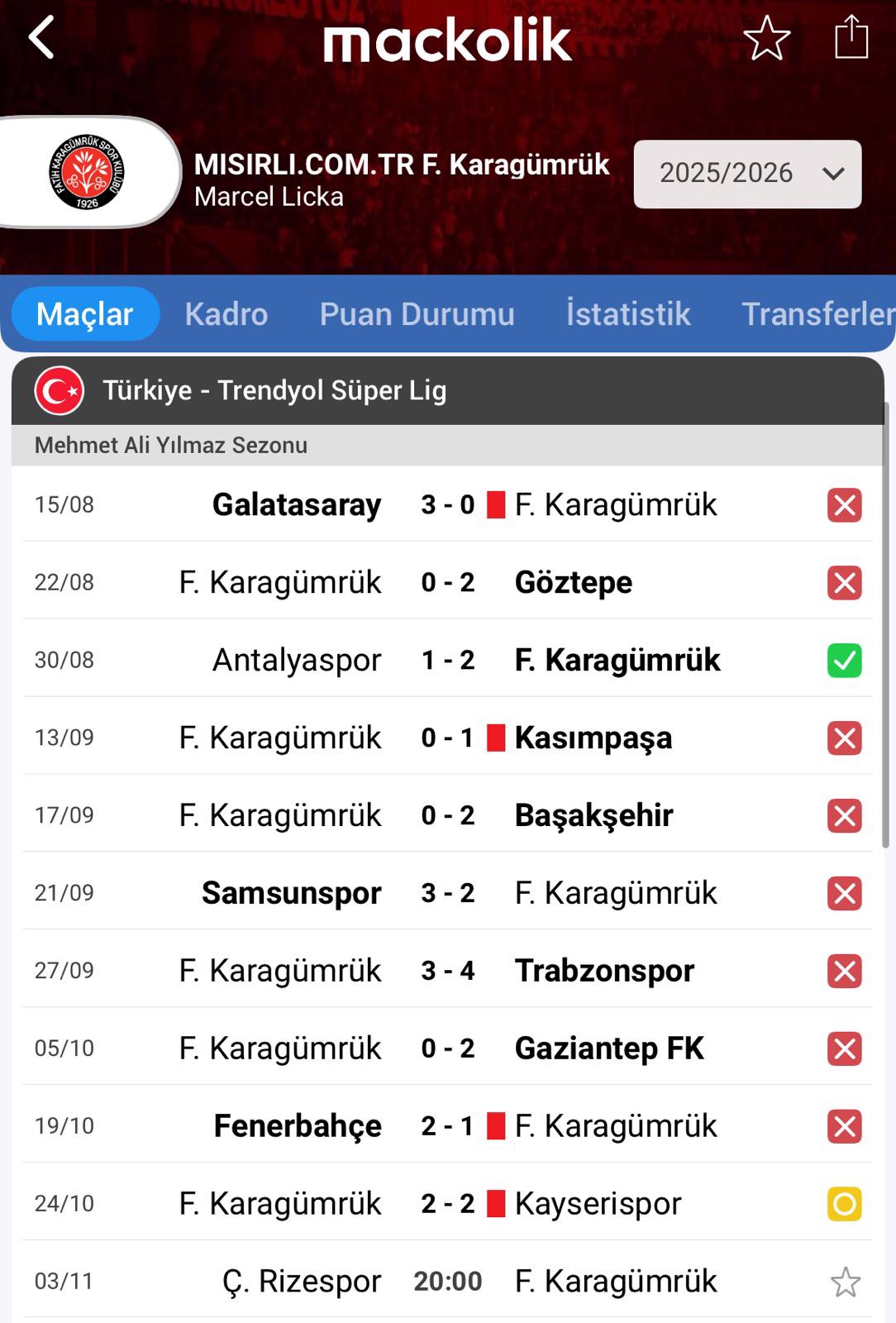The height and width of the screenshot is (1323, 896).
Task: Open the Gaziantep FK match row
Action: pos(447,1048)
